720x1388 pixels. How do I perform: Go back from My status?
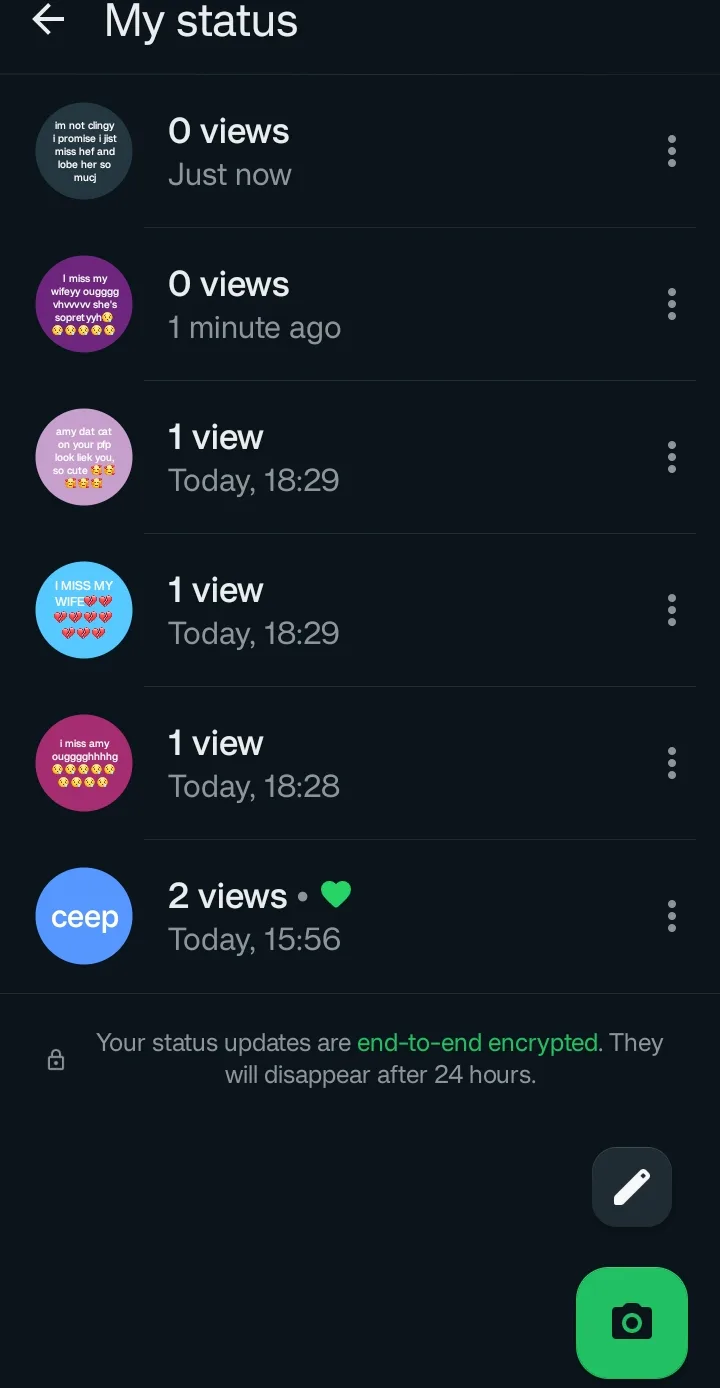click(x=48, y=20)
